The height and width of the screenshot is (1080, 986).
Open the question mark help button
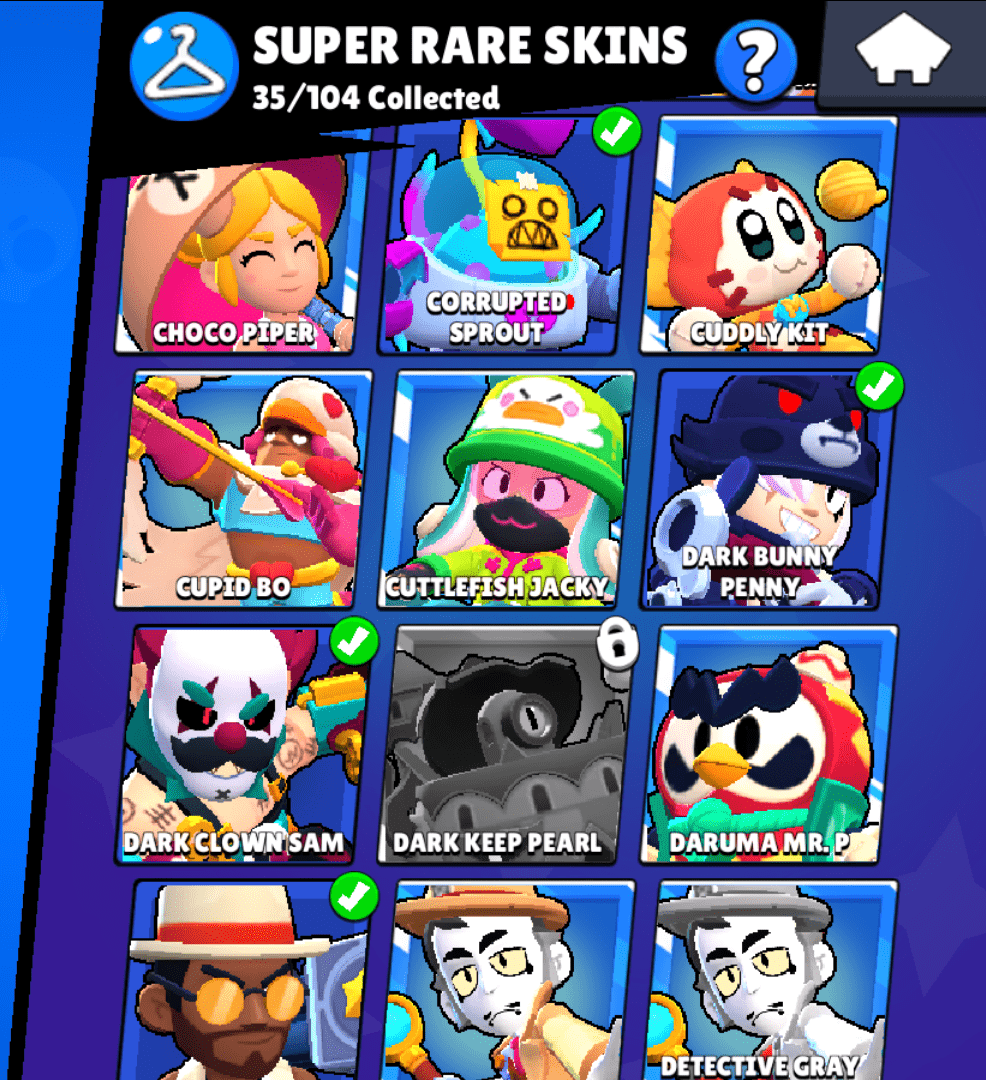(756, 62)
